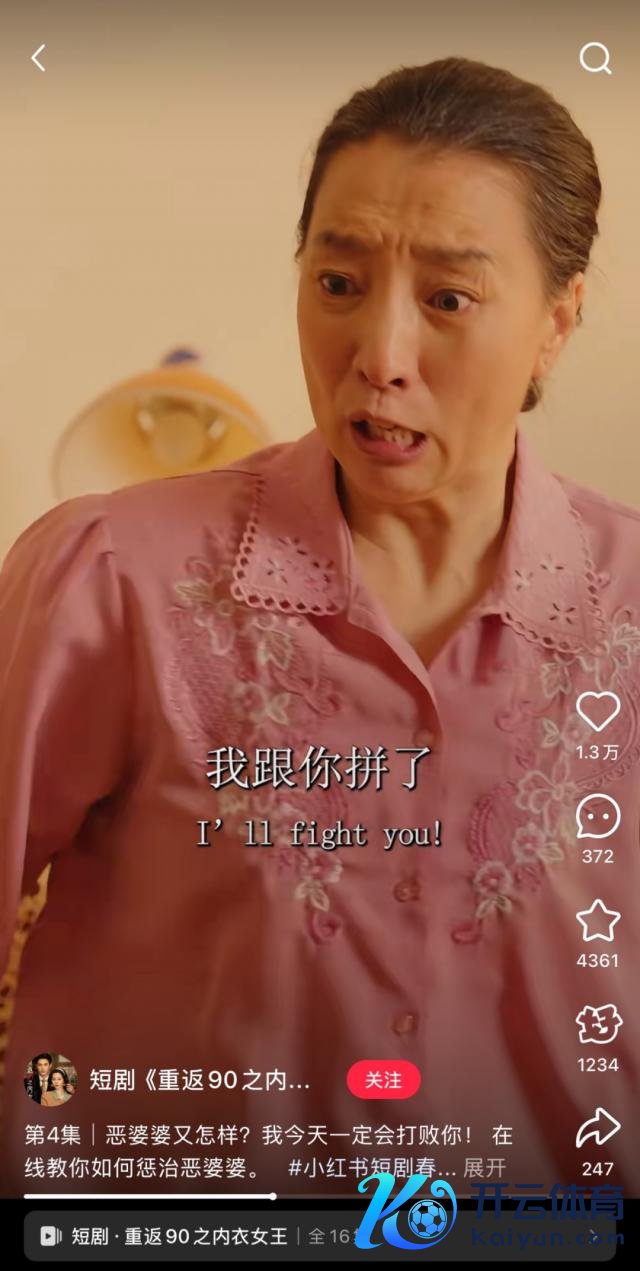Viewport: 640px width, 1271px height.
Task: Open the 重返90之内衣女王 episode list
Action: [180, 1236]
